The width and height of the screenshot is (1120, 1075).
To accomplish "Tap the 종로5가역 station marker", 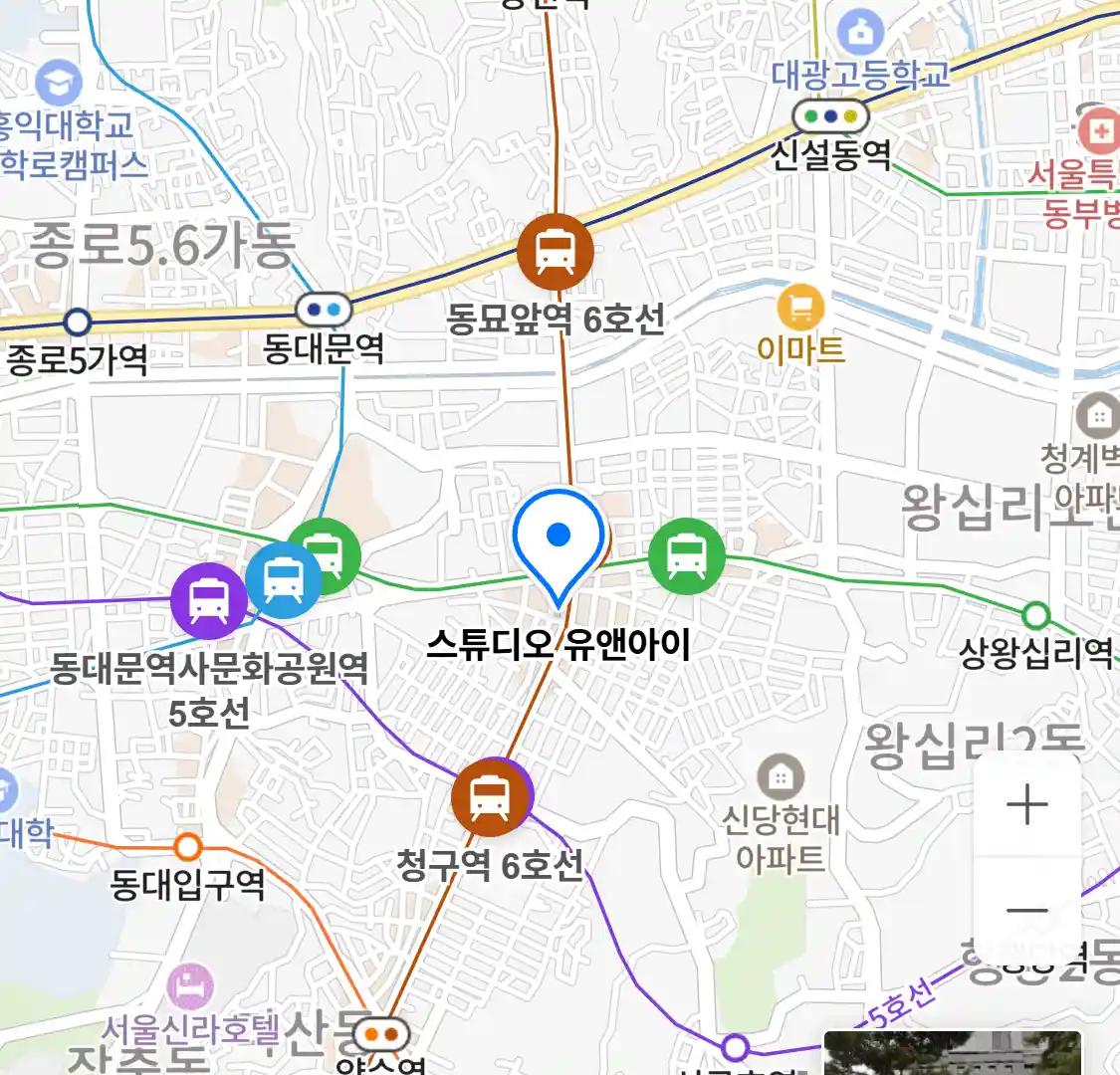I will pos(77,322).
